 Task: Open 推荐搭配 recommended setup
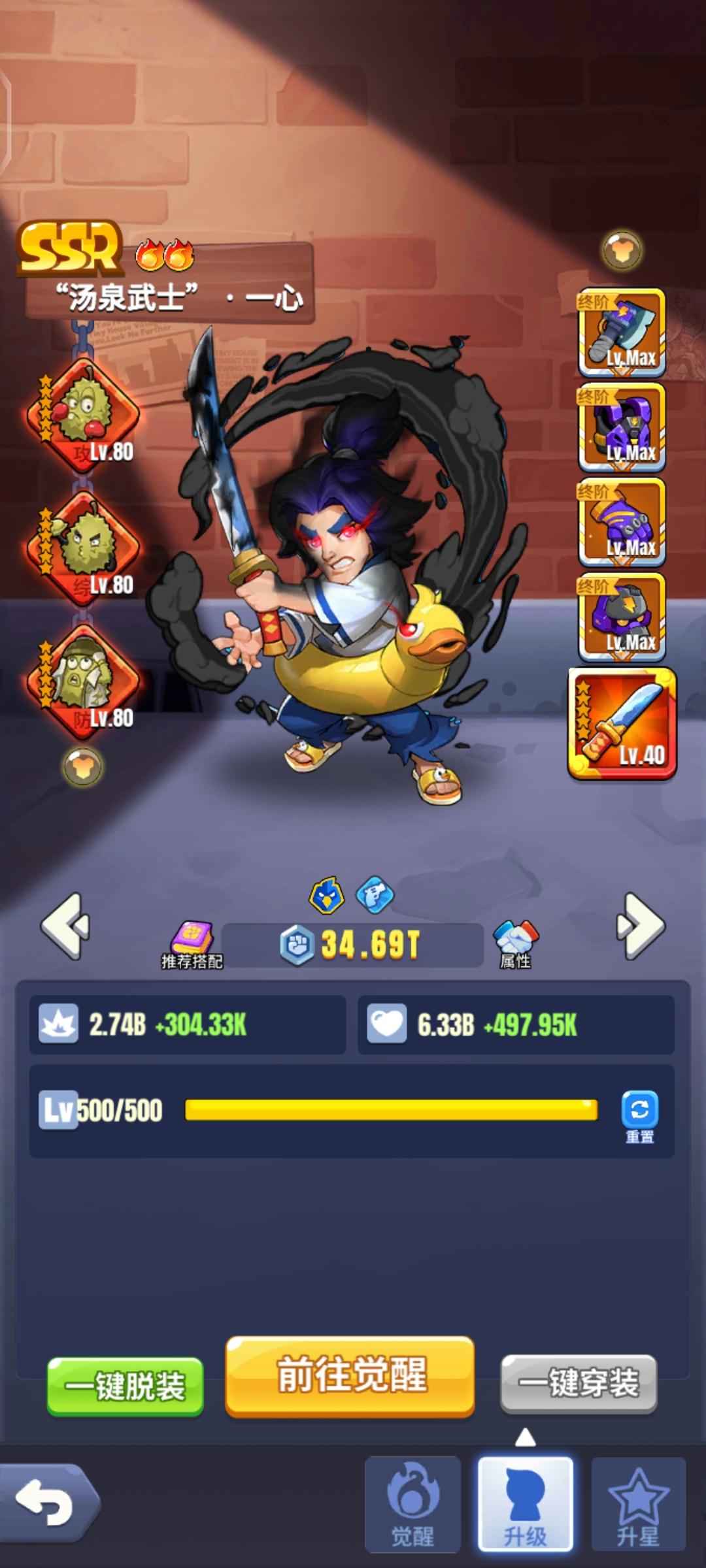point(192,944)
